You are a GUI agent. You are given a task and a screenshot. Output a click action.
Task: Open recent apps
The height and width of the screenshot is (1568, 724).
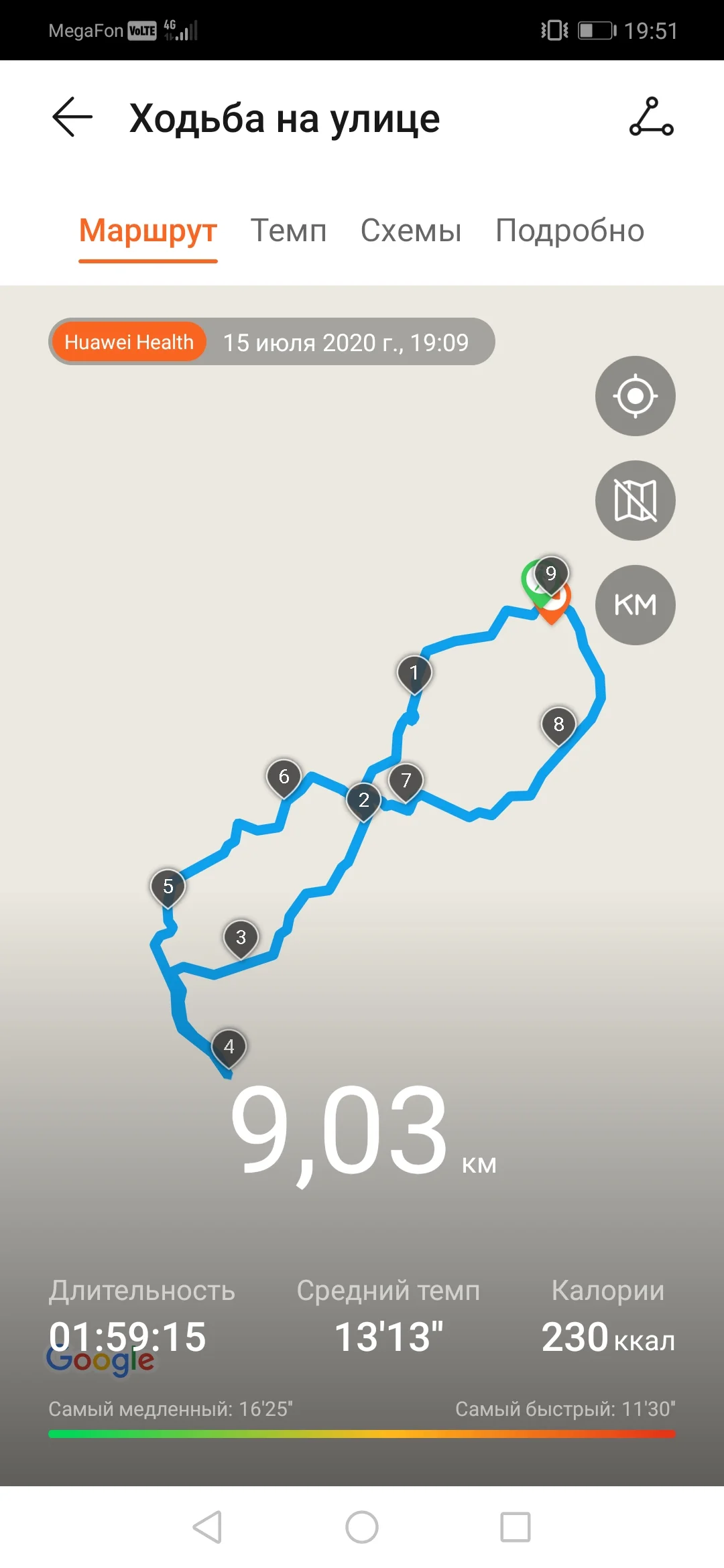click(x=516, y=1527)
